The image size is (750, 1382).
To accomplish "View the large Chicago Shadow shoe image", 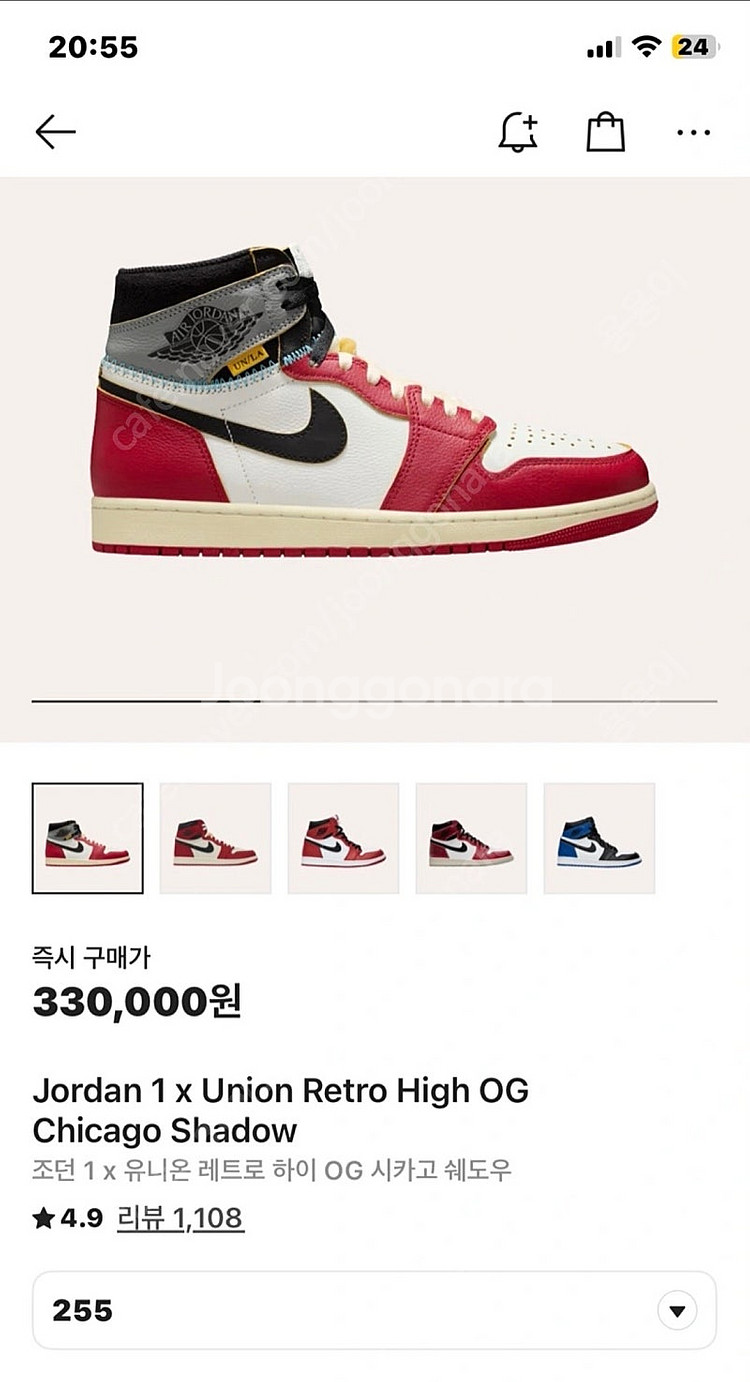I will [375, 400].
